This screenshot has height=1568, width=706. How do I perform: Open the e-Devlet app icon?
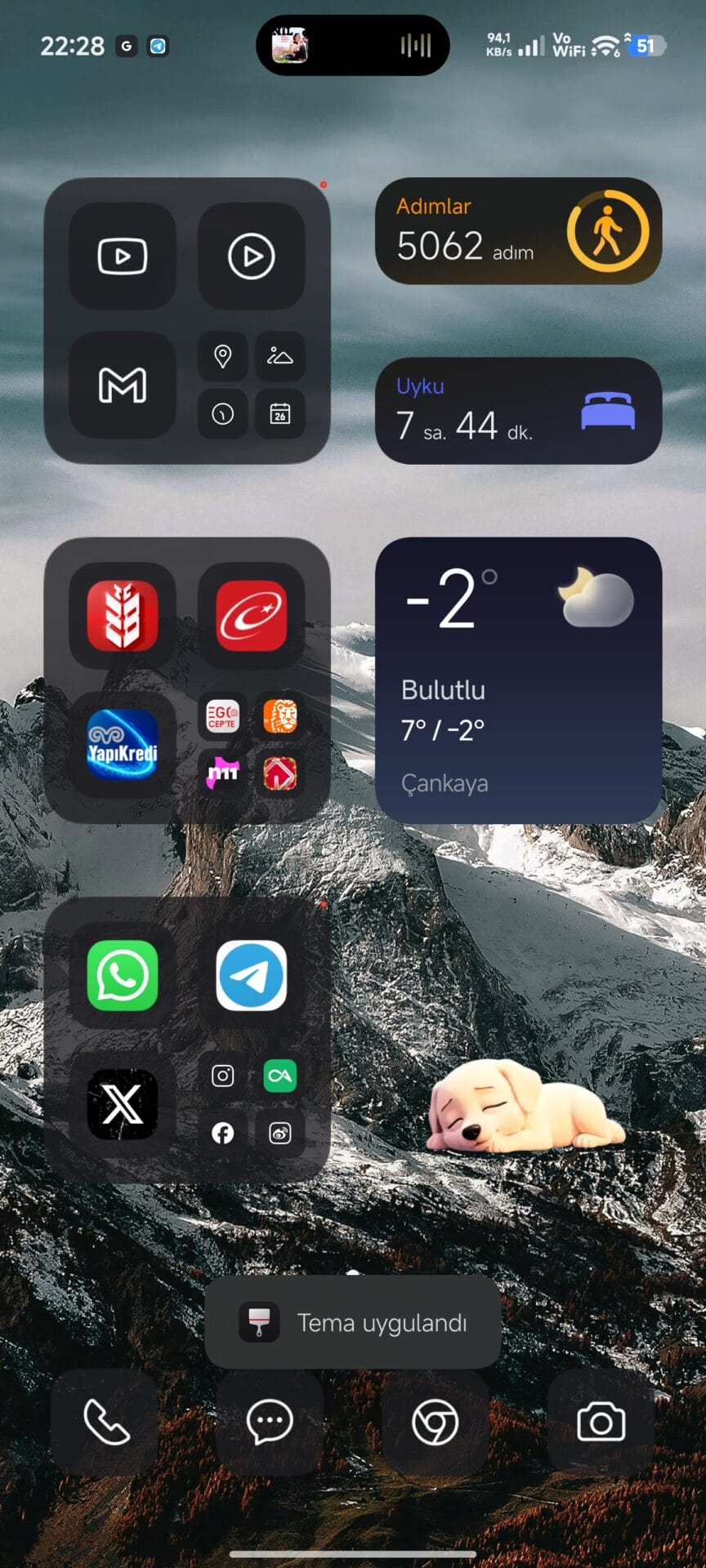click(x=251, y=616)
